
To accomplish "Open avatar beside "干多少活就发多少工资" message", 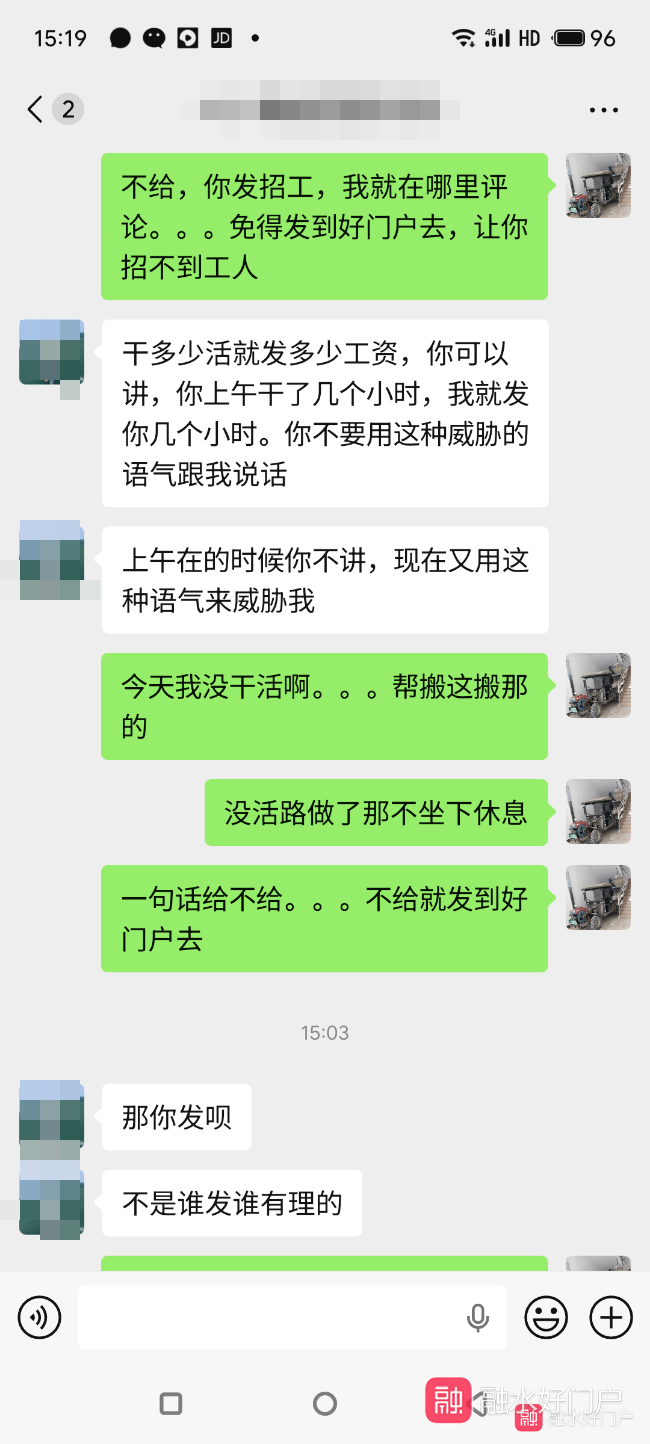I will point(51,352).
